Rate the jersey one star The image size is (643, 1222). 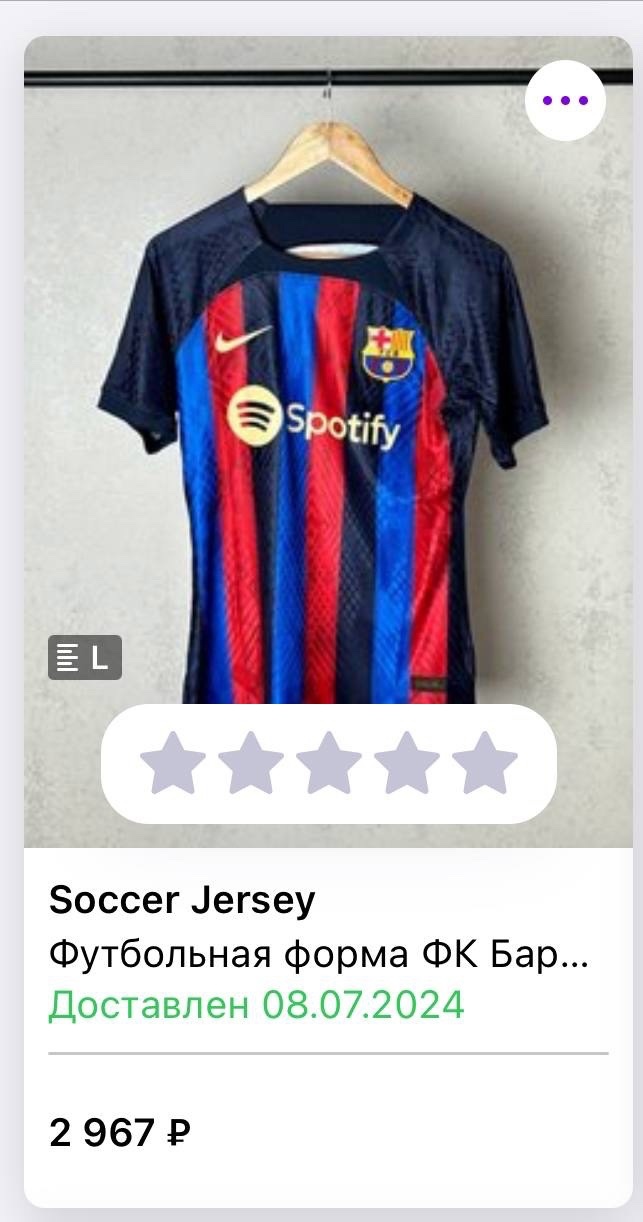coord(173,763)
